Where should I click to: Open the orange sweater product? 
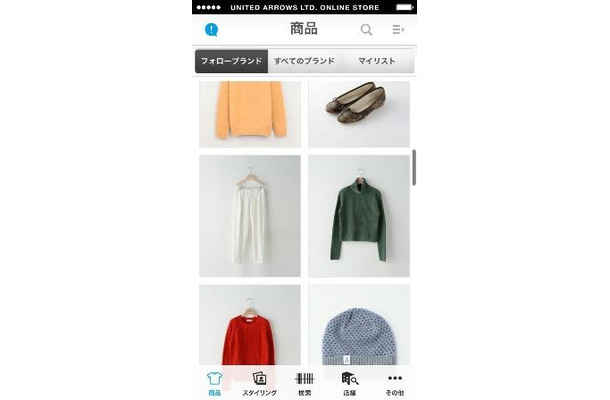tap(250, 112)
